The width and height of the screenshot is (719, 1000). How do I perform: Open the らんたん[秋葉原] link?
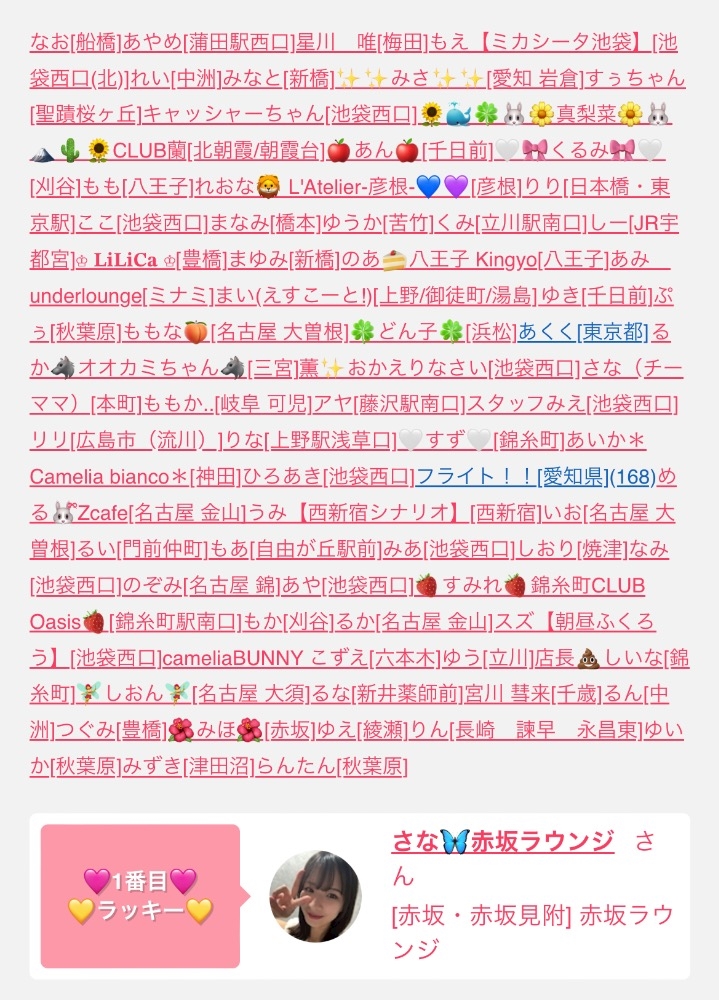coord(331,765)
